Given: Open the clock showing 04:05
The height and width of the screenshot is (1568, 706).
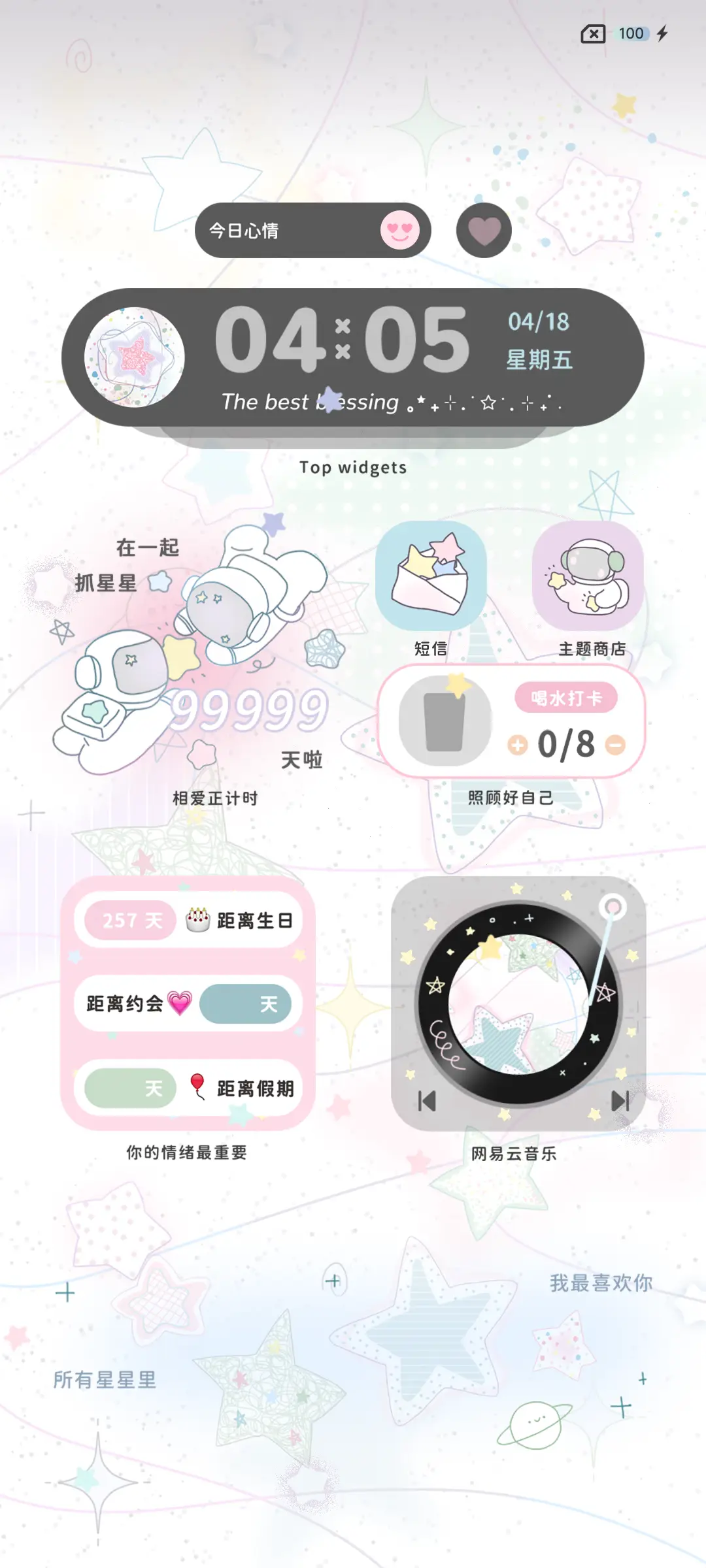Looking at the screenshot, I should coord(343,340).
